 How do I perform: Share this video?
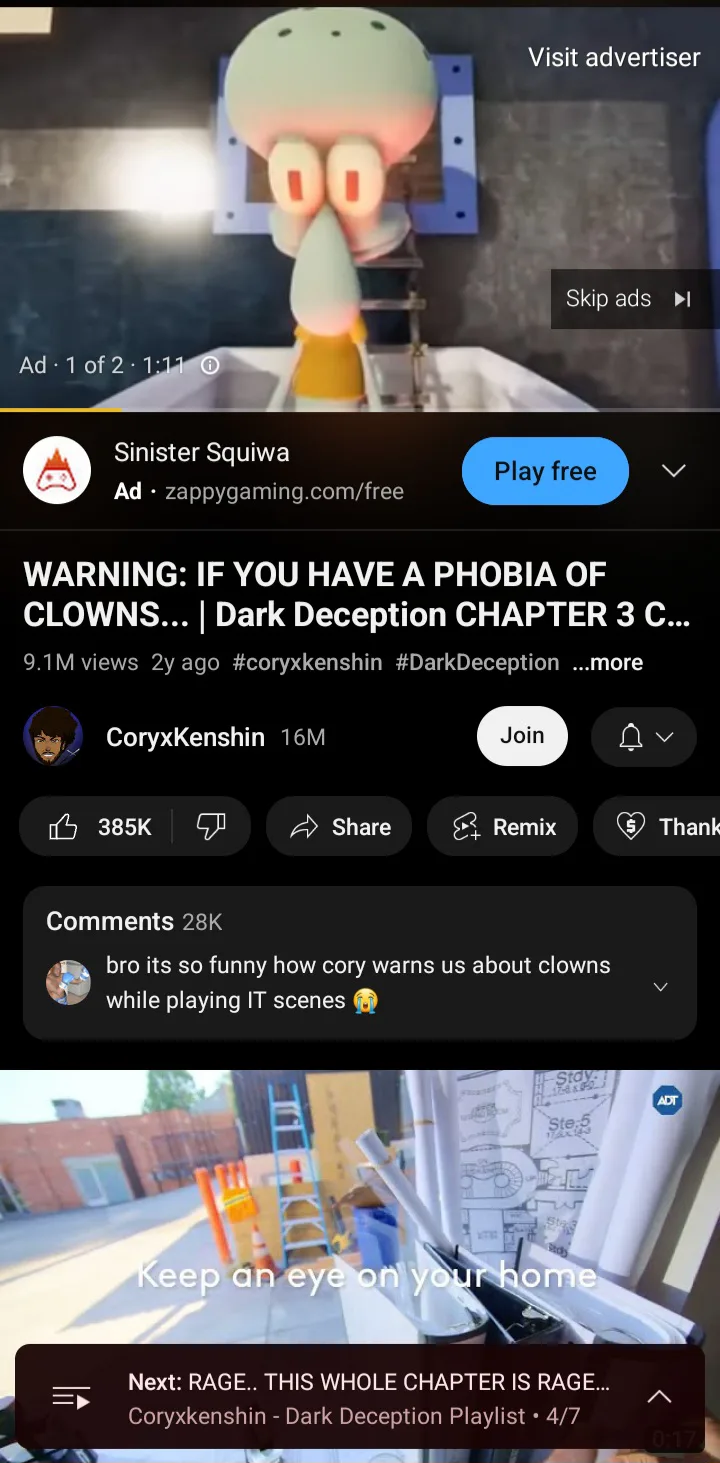(x=339, y=827)
